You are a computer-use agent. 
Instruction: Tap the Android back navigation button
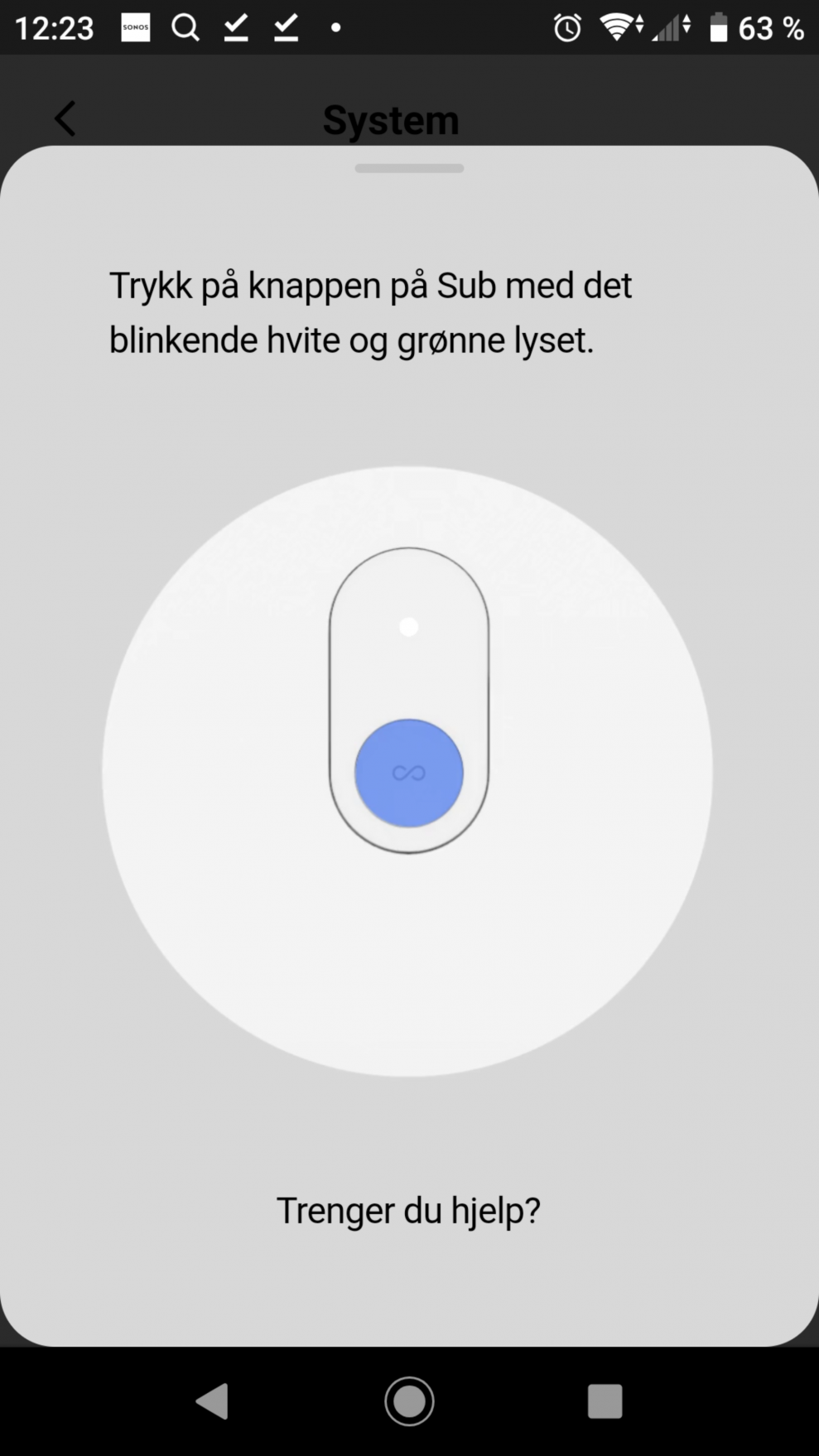[212, 1401]
